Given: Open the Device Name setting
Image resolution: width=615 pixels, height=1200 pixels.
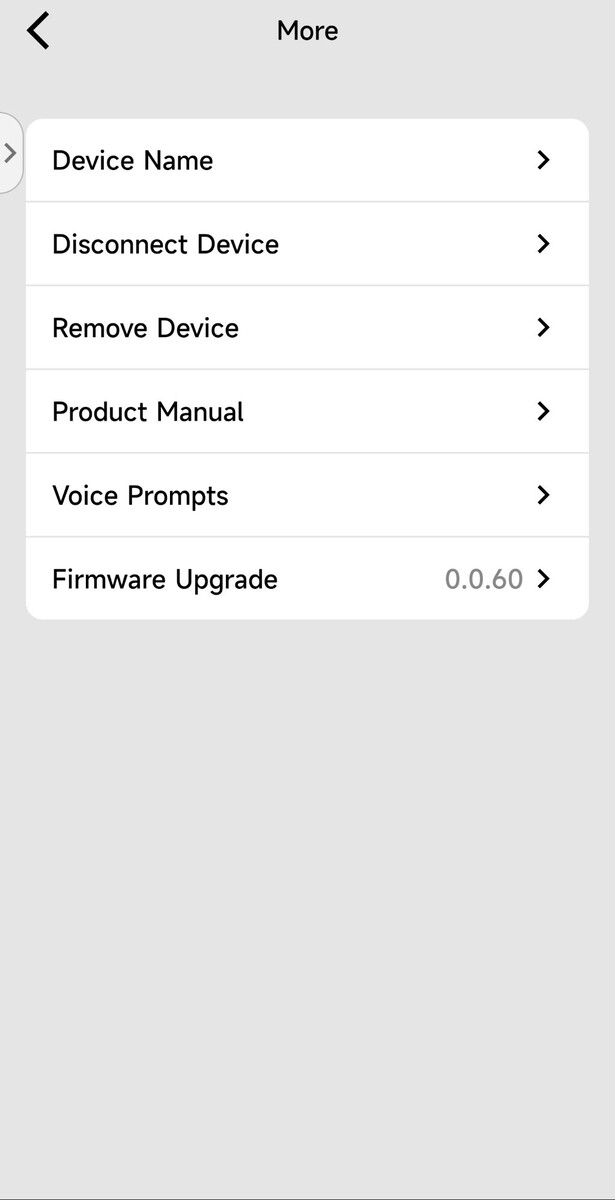Looking at the screenshot, I should 307,160.
